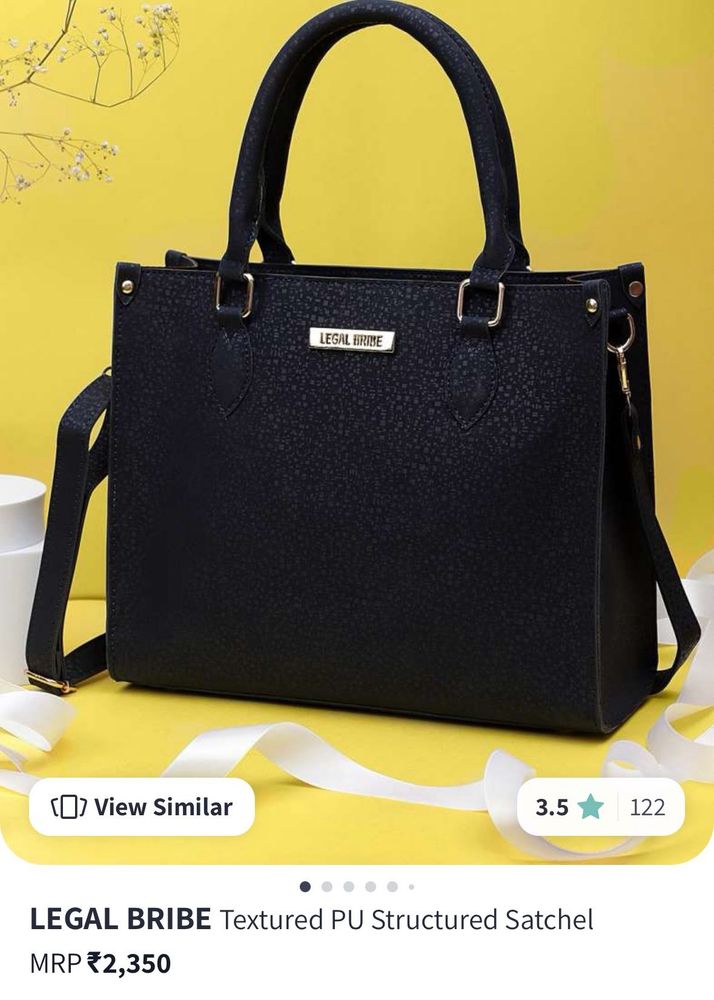Viewport: 714px width, 1000px height.
Task: Open the 3.5 star ratings badge
Action: [x=600, y=807]
